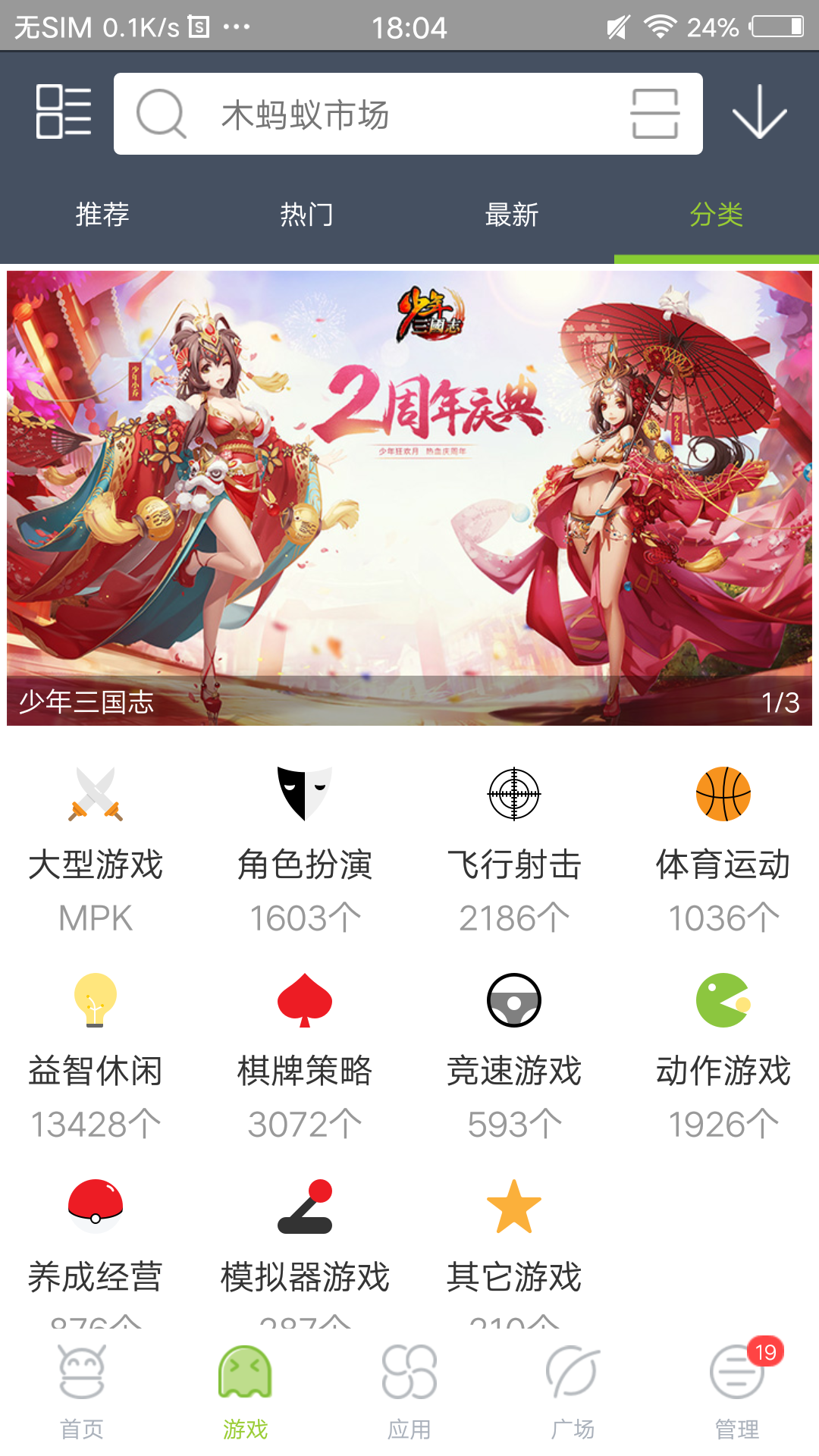Browse the 飞行射击 category
819x1456 pixels.
tap(514, 849)
